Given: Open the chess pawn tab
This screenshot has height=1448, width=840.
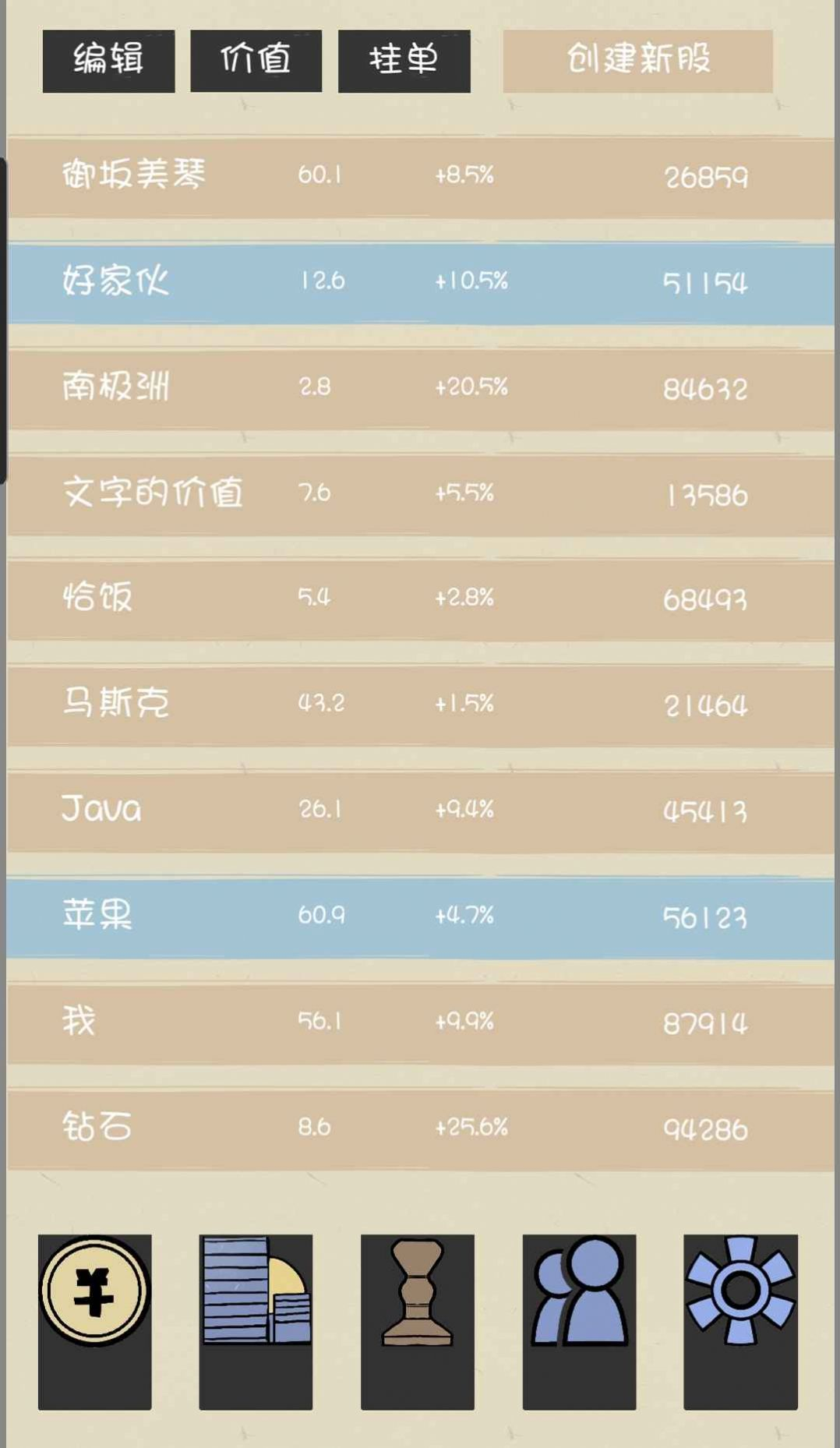Looking at the screenshot, I should tap(417, 1321).
